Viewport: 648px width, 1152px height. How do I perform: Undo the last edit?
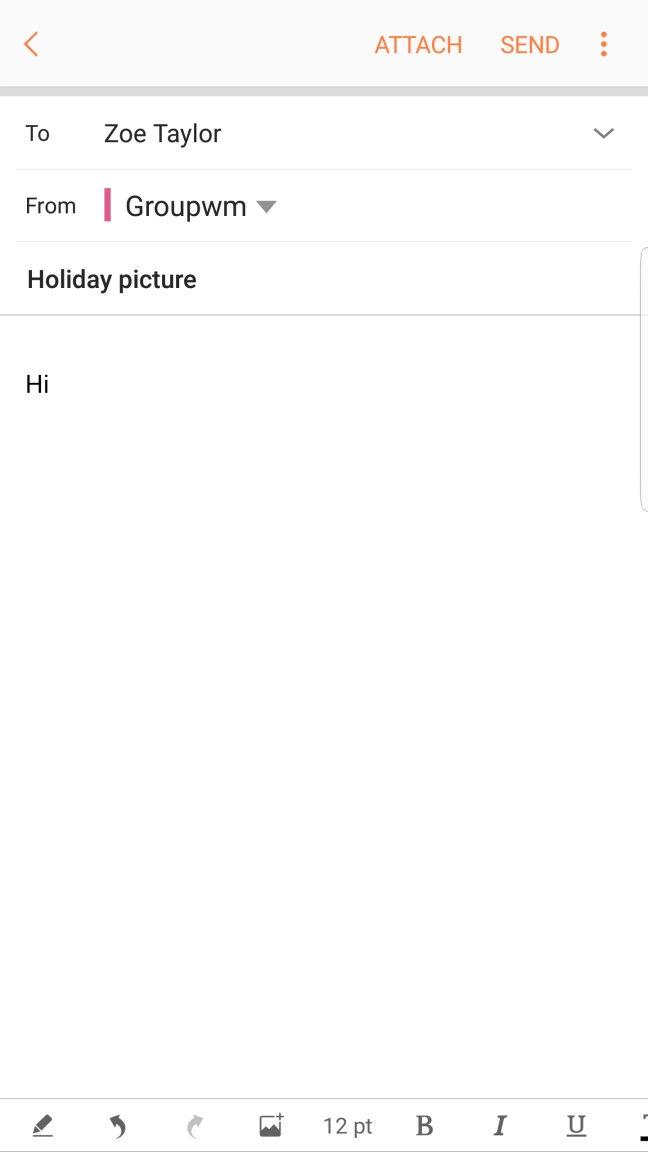pos(118,1126)
